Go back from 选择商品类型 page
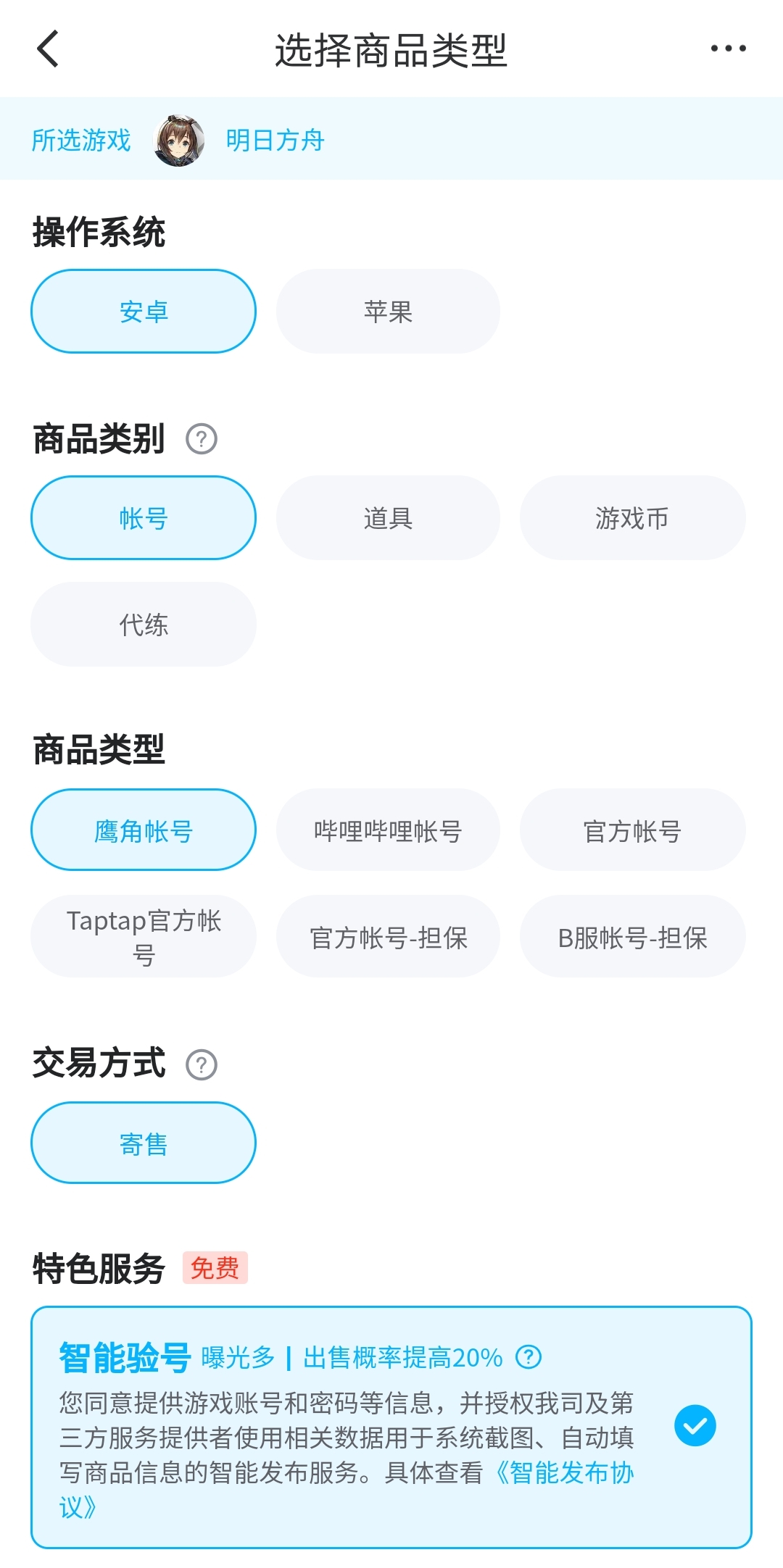 48,49
